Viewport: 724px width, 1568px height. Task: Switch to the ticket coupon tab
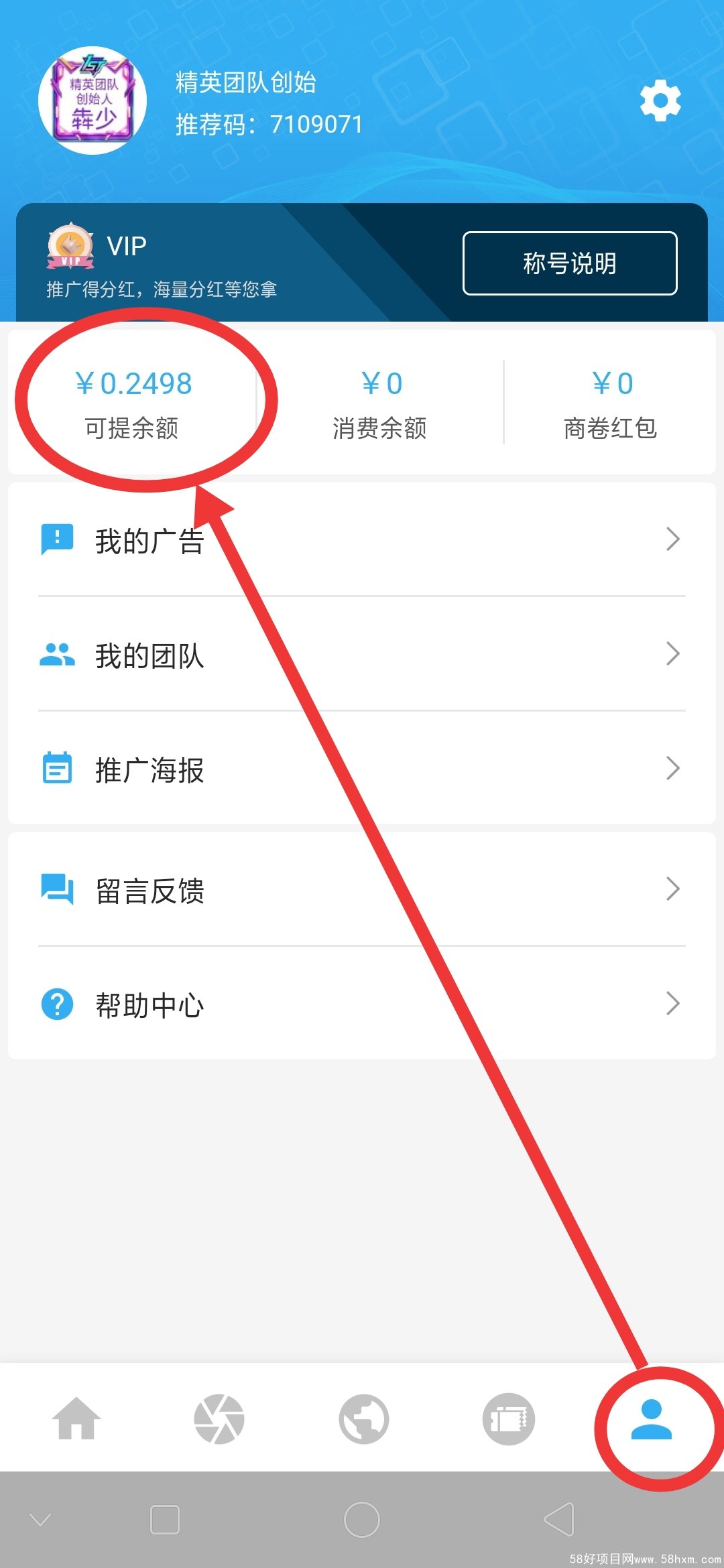point(508,1419)
